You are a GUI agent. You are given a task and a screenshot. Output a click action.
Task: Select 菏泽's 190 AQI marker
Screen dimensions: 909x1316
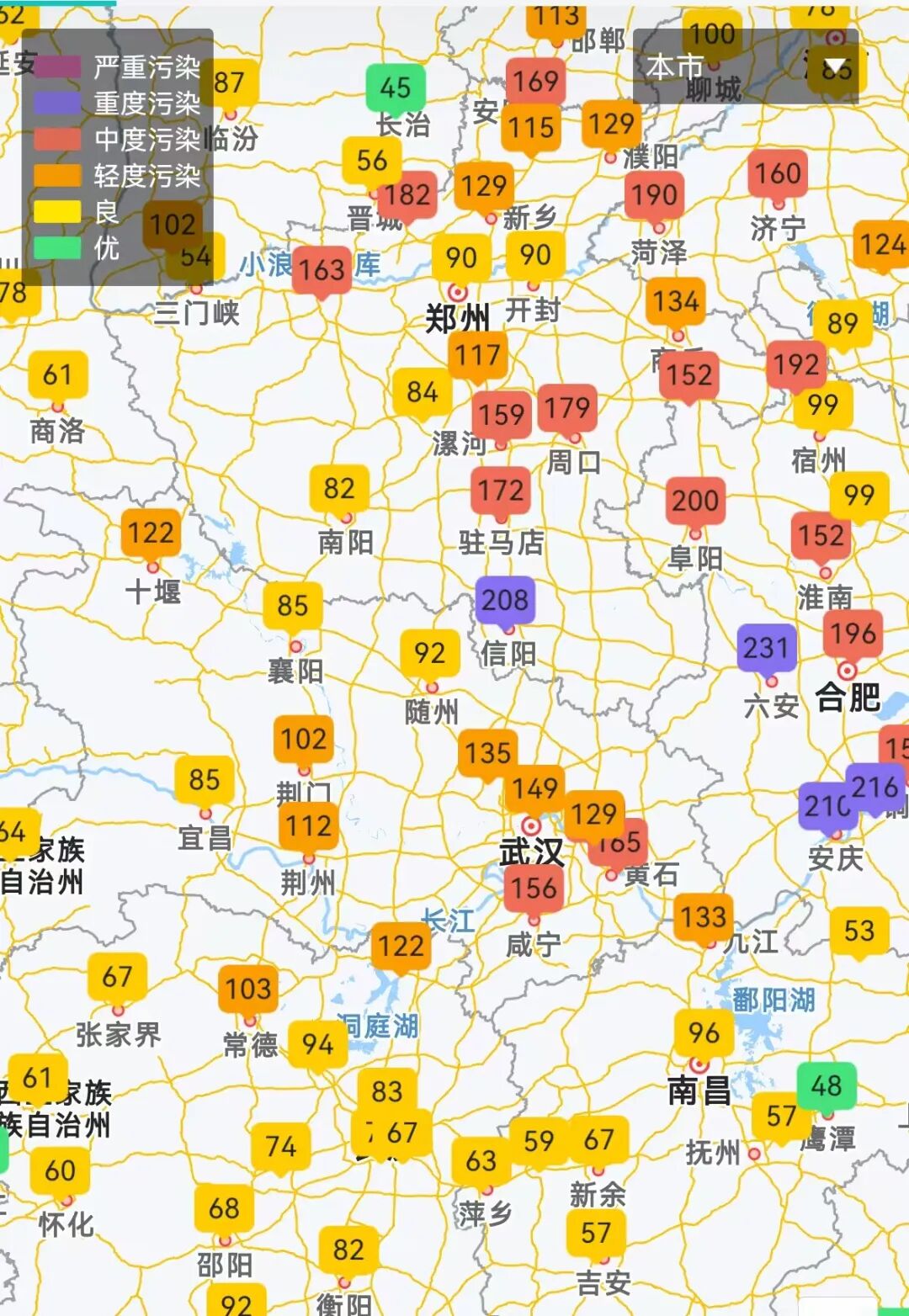point(654,195)
